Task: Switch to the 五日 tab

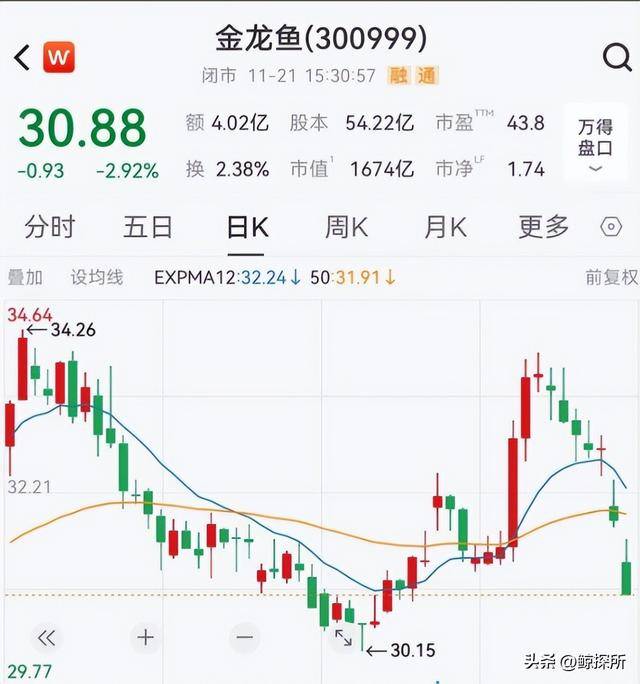Action: coord(148,227)
